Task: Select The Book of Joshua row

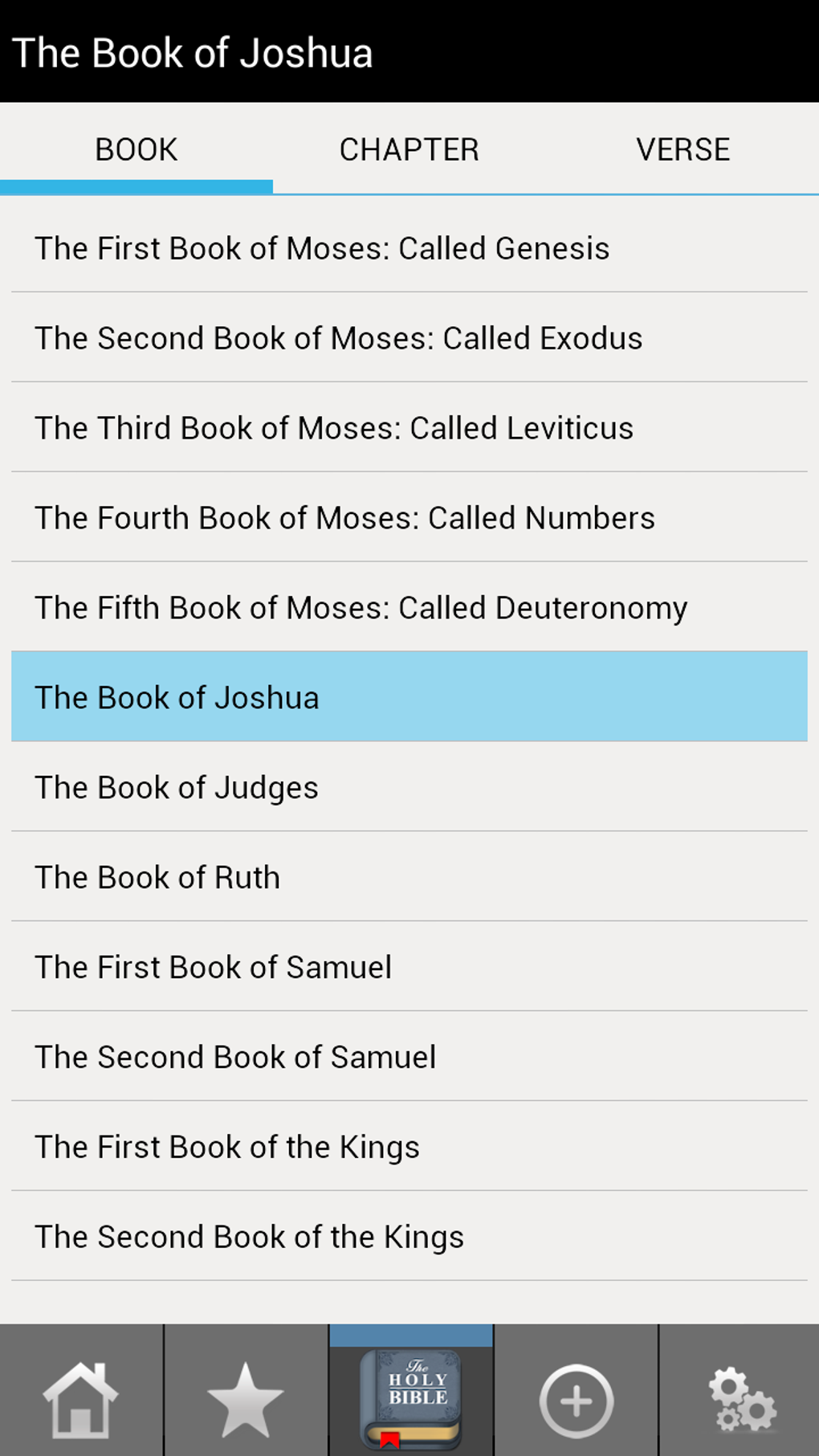Action: click(x=409, y=697)
